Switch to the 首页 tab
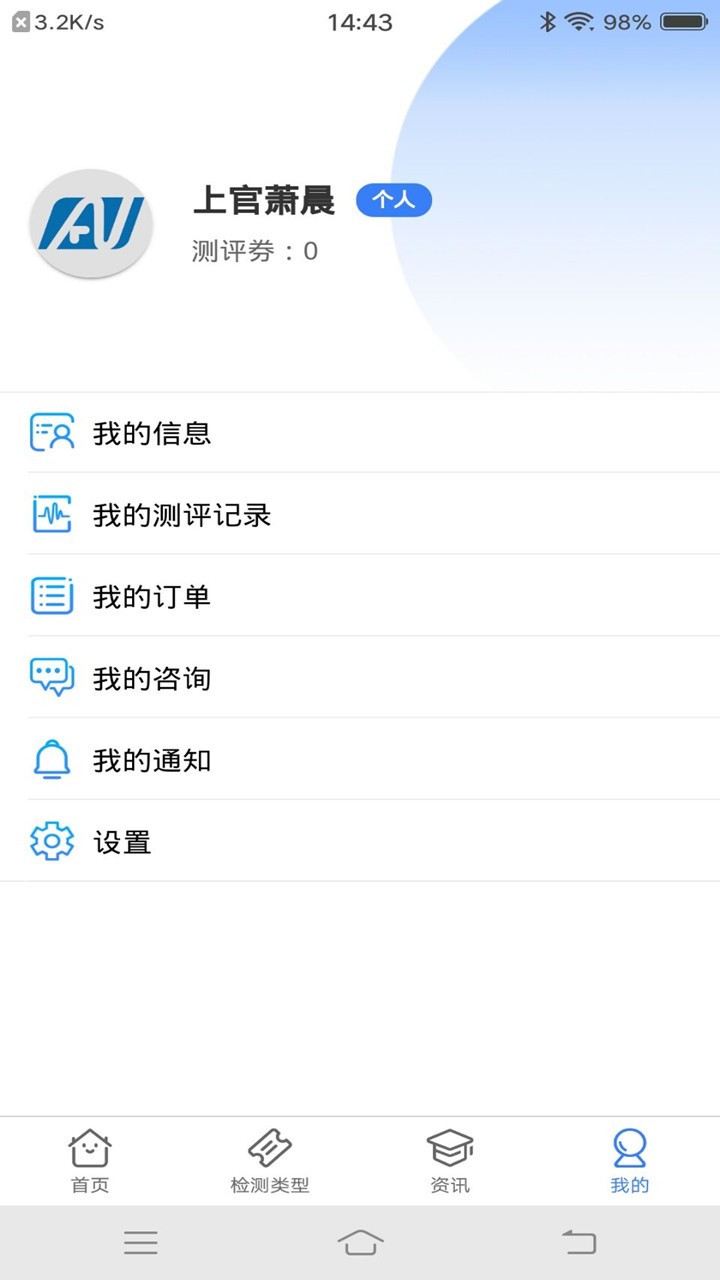The width and height of the screenshot is (720, 1280). pyautogui.click(x=90, y=1160)
